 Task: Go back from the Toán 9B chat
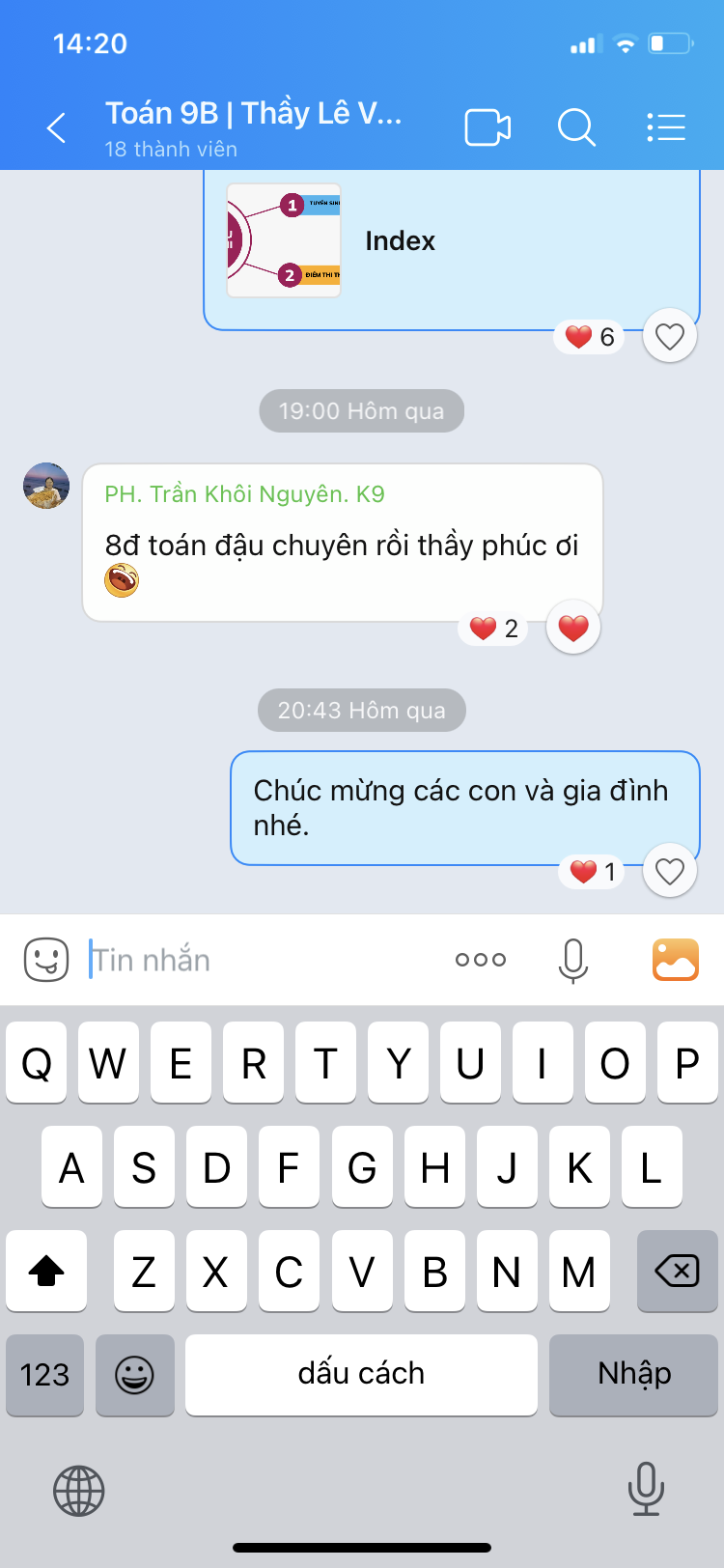(57, 127)
